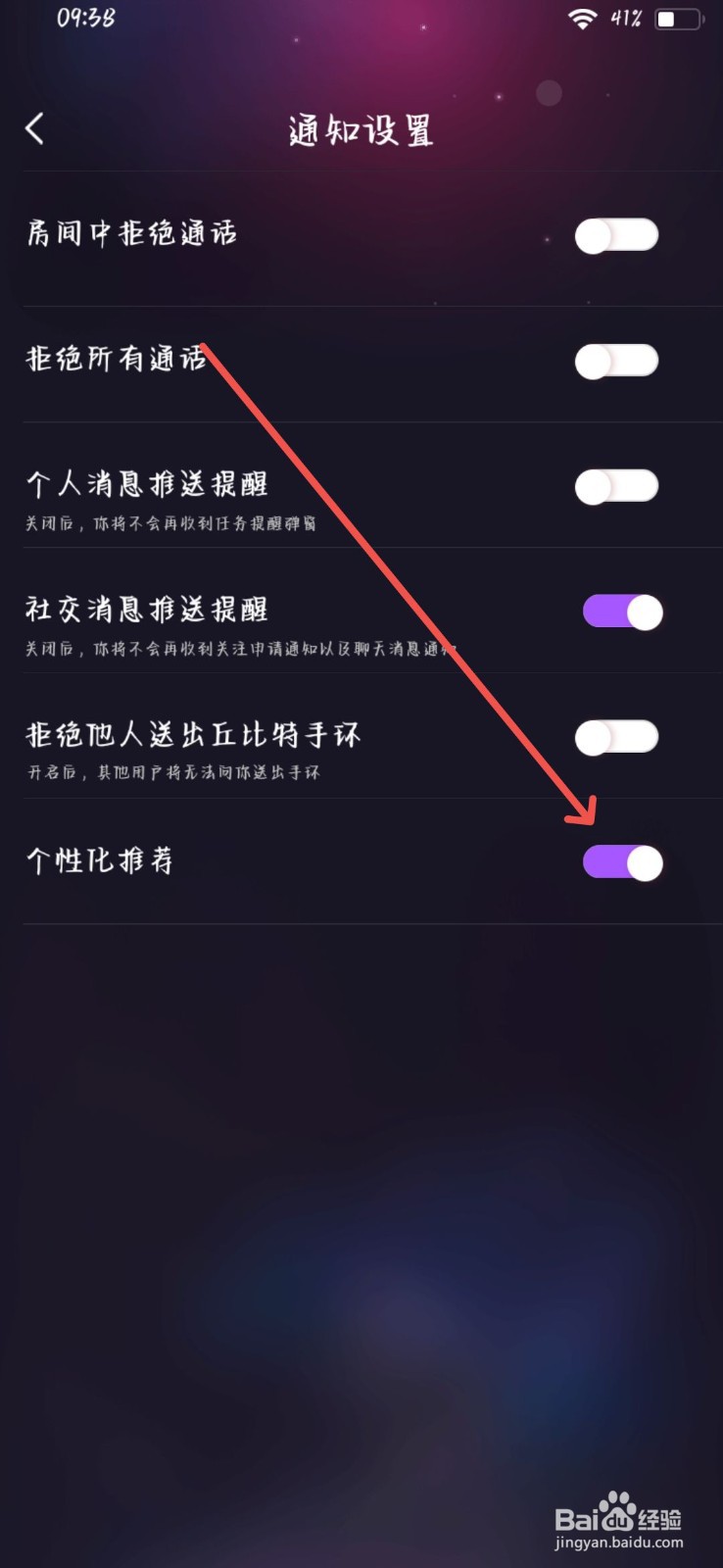Select the 通知设置 page title
Image resolution: width=723 pixels, height=1568 pixels.
(361, 128)
